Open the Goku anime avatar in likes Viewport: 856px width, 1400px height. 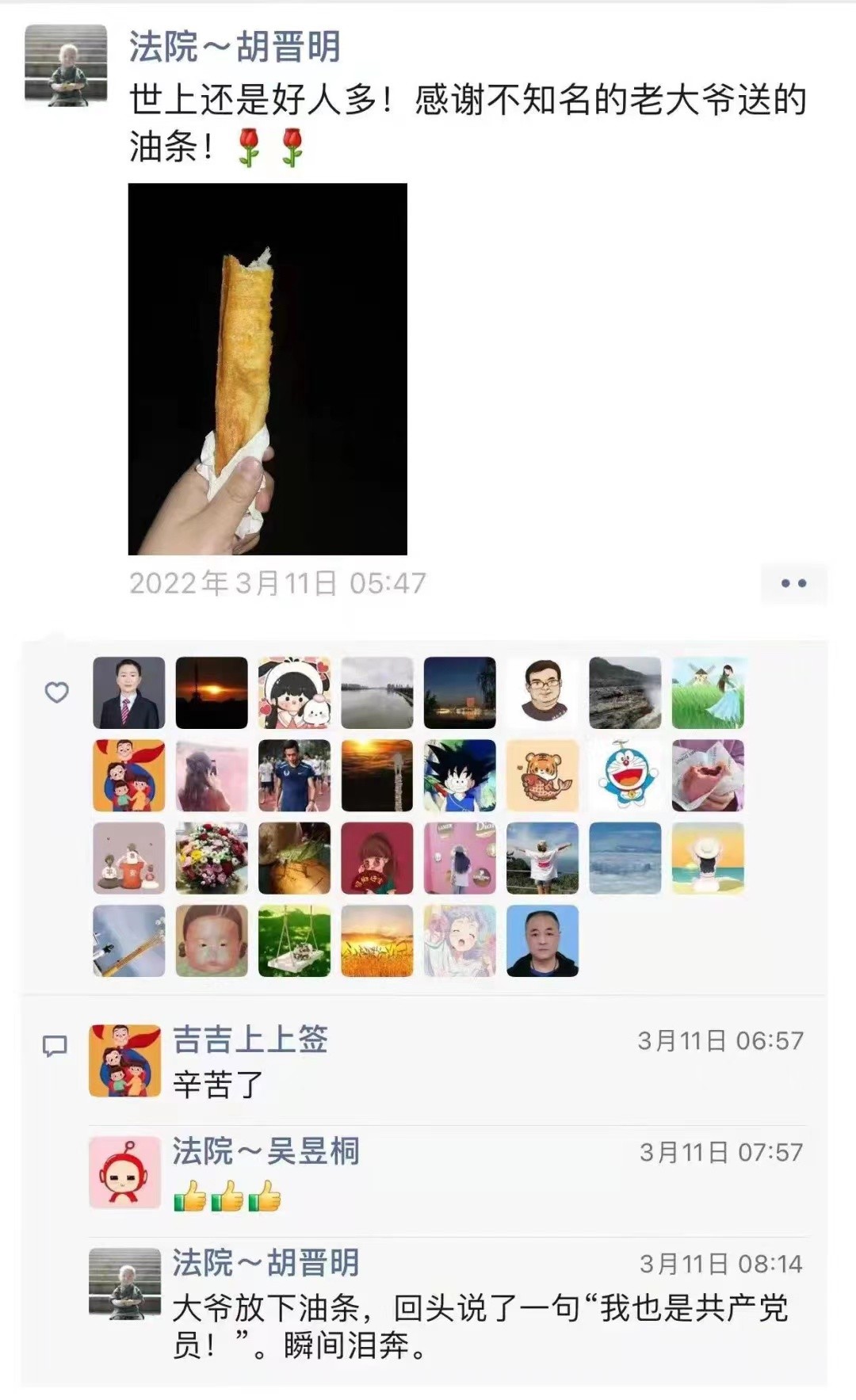(x=460, y=775)
